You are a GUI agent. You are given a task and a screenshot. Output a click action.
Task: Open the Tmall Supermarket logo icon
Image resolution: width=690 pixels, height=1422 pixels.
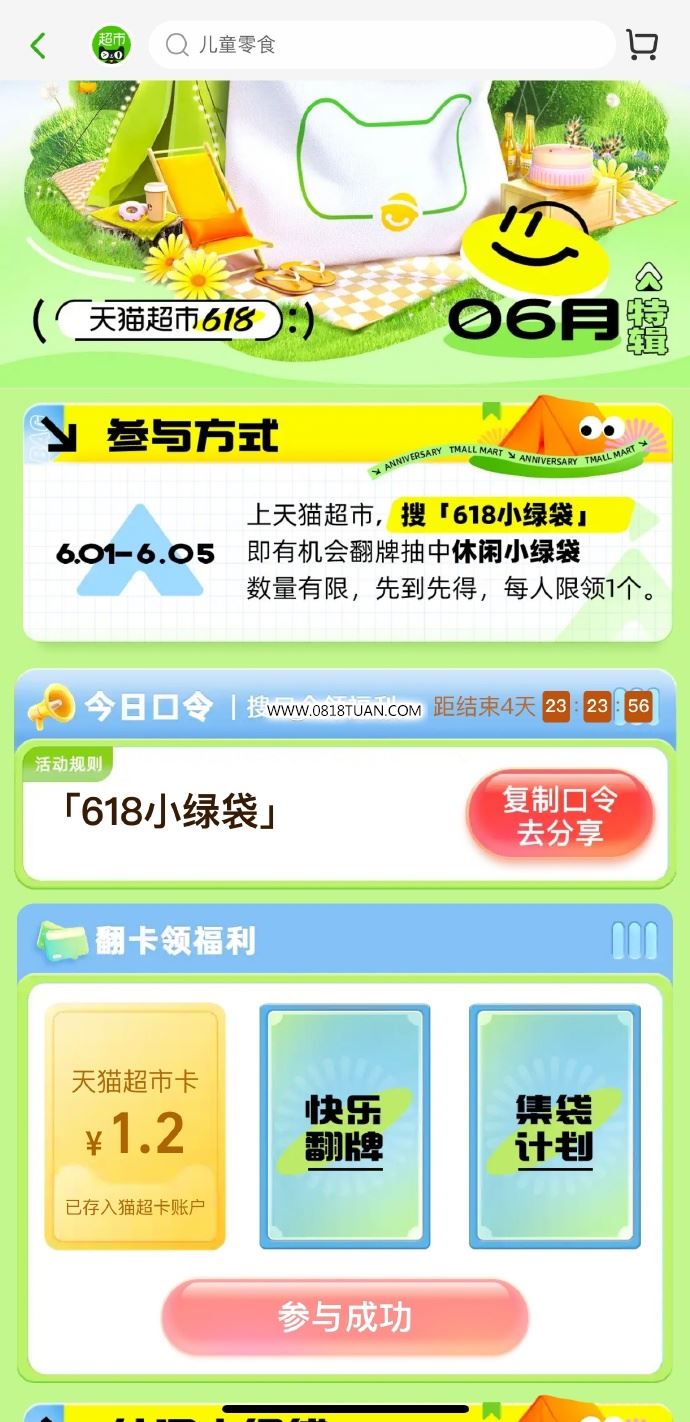(x=112, y=45)
